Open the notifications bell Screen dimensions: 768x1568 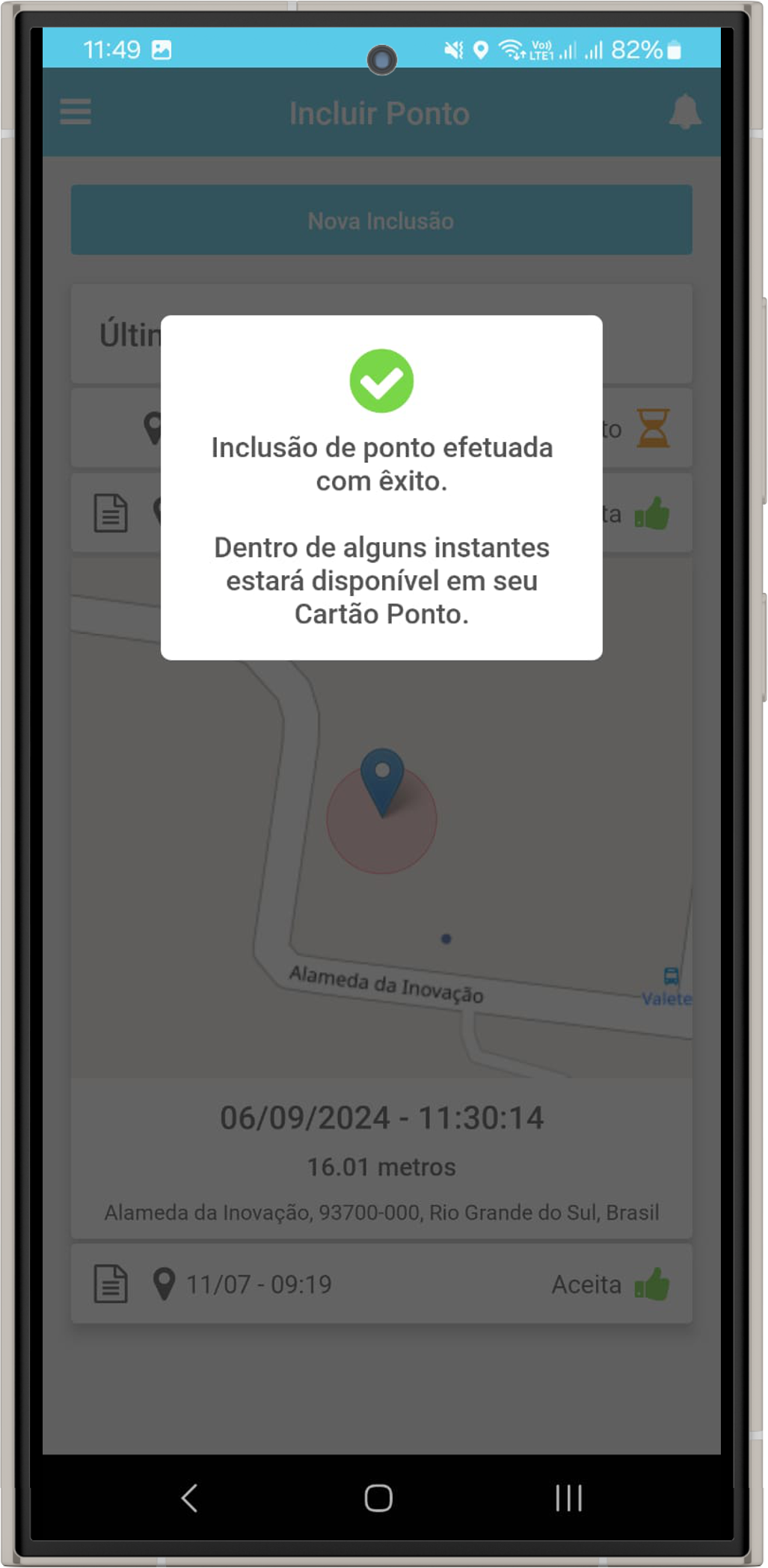(x=684, y=112)
